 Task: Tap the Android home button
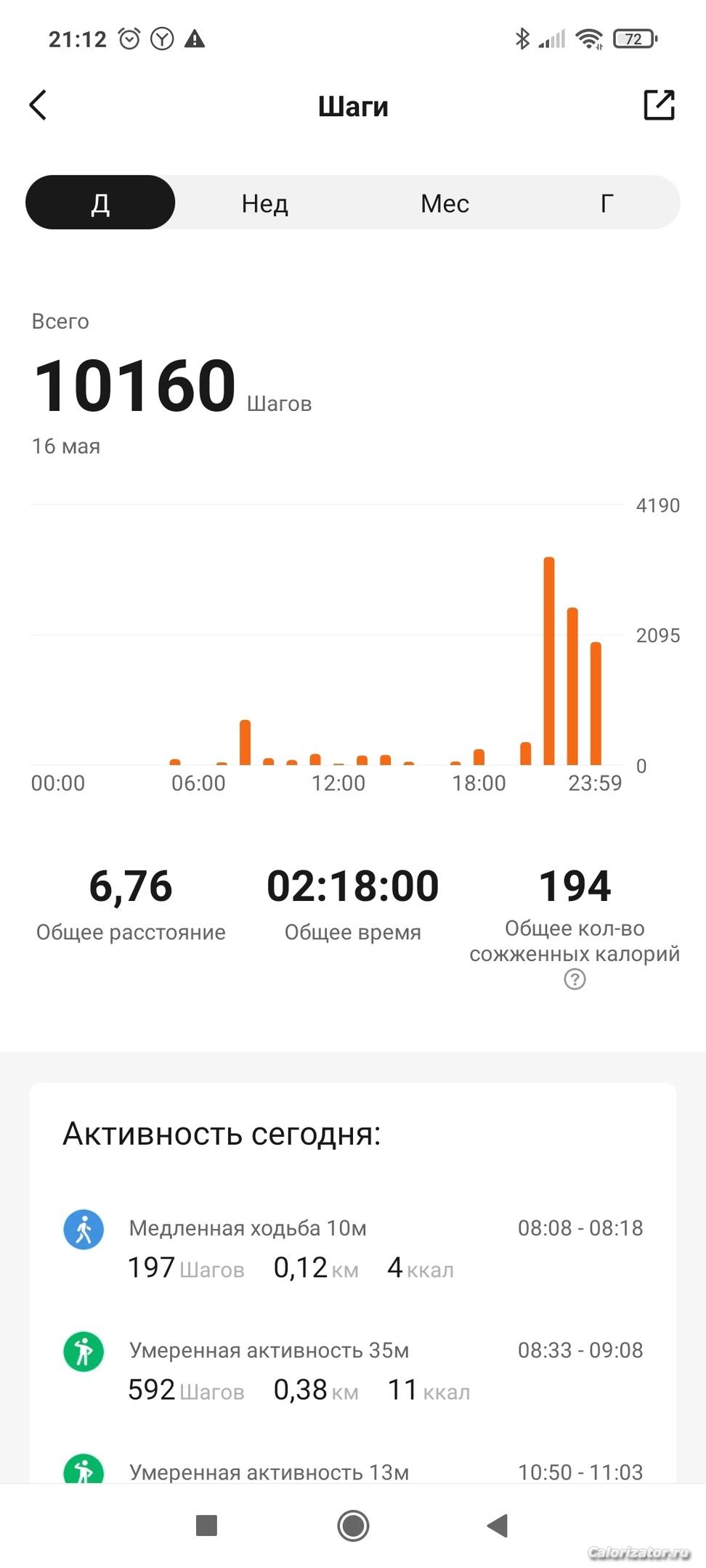coord(353,1525)
